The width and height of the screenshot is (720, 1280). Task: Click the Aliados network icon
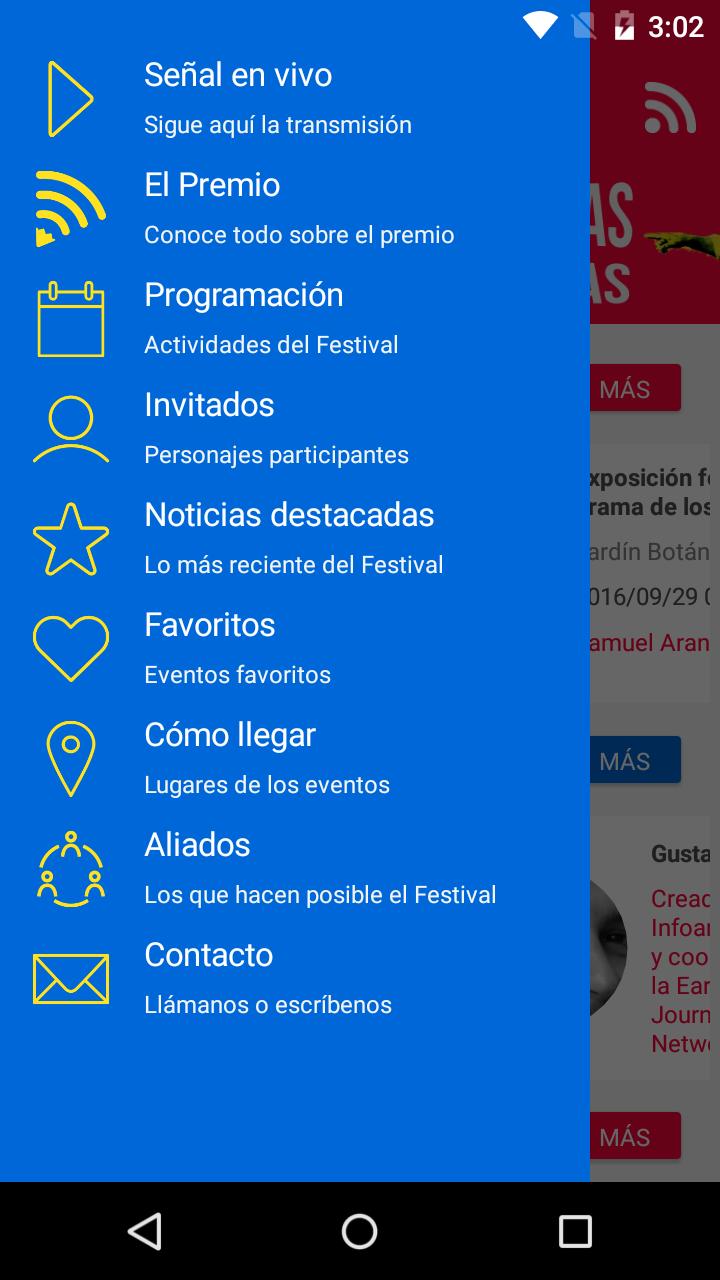pyautogui.click(x=70, y=868)
